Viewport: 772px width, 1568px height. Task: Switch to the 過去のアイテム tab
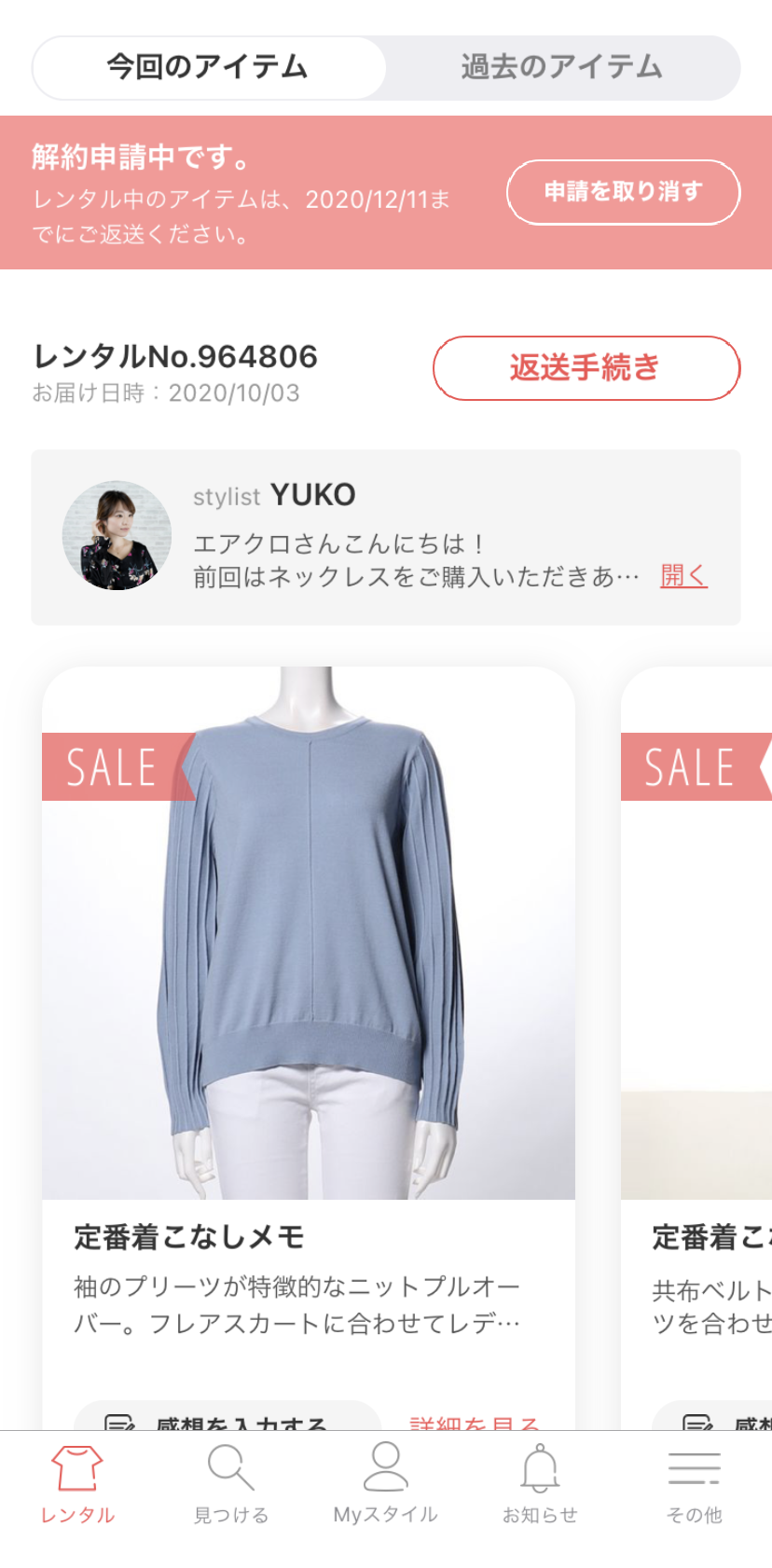pyautogui.click(x=561, y=67)
